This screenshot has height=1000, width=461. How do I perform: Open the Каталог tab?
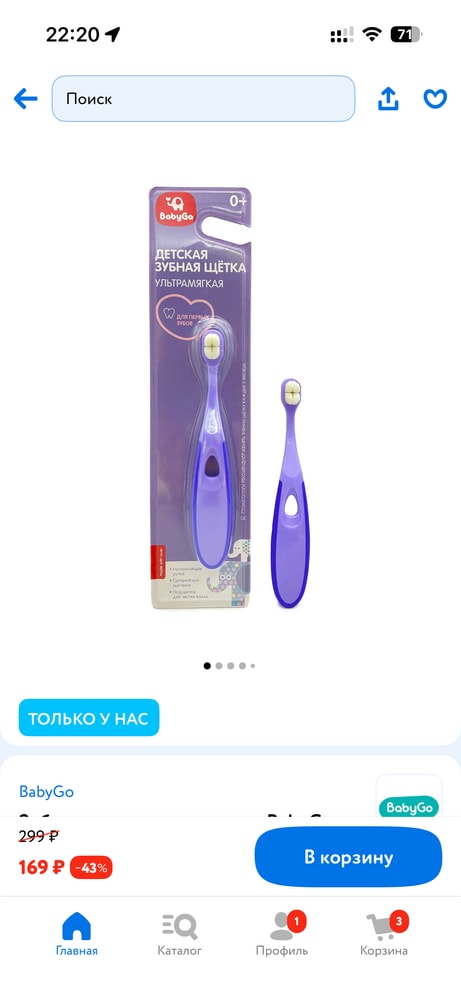pyautogui.click(x=179, y=934)
